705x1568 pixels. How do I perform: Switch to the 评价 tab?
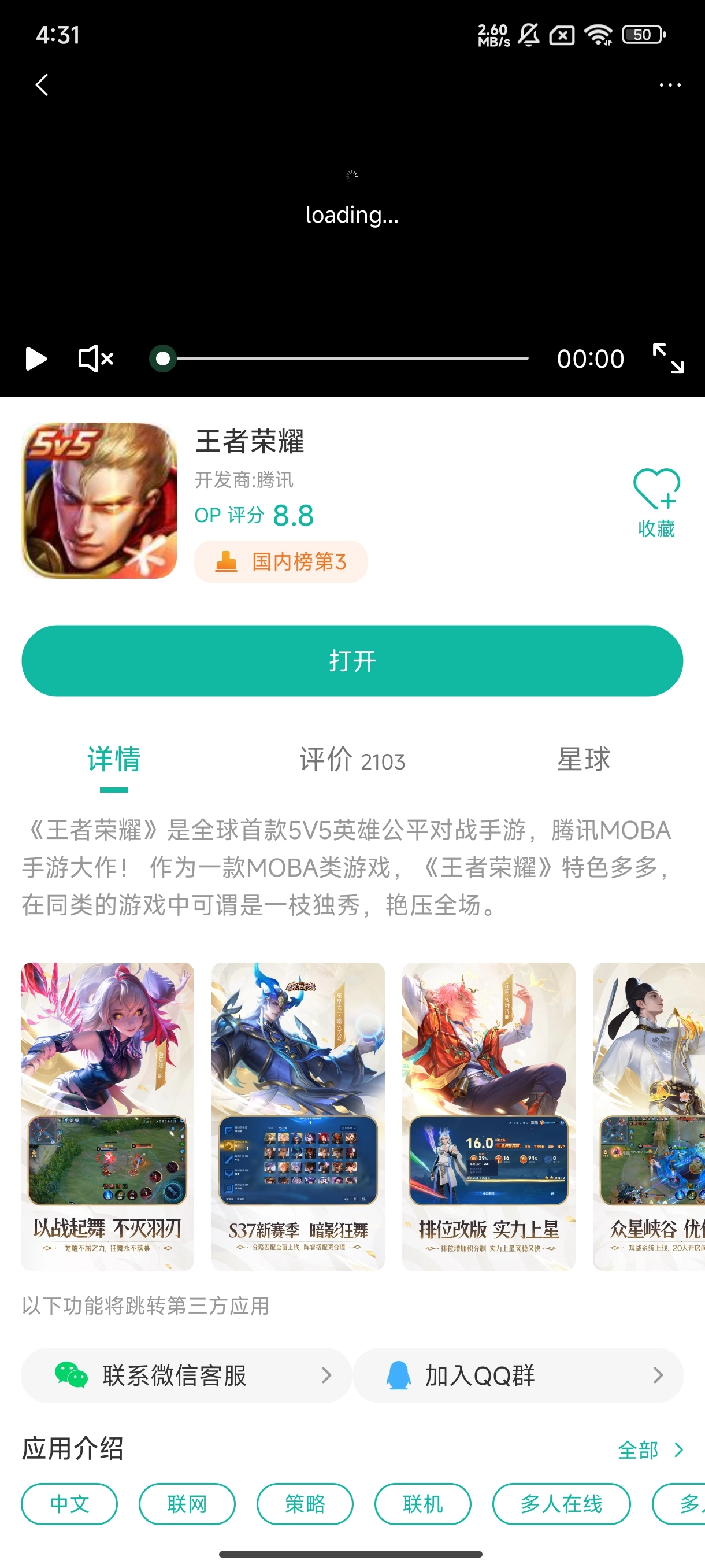(x=351, y=760)
